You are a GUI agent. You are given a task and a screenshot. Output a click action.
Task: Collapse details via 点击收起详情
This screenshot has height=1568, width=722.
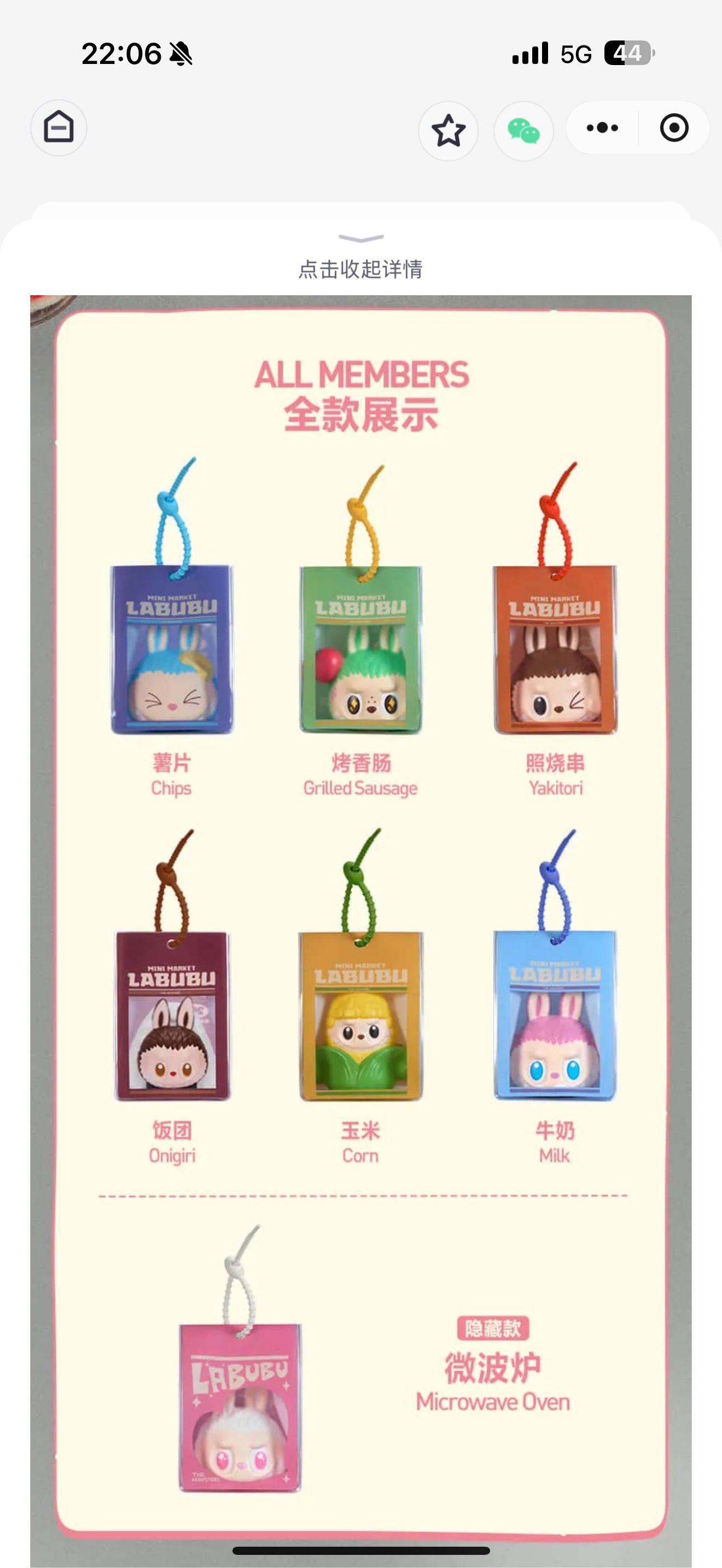pyautogui.click(x=361, y=269)
